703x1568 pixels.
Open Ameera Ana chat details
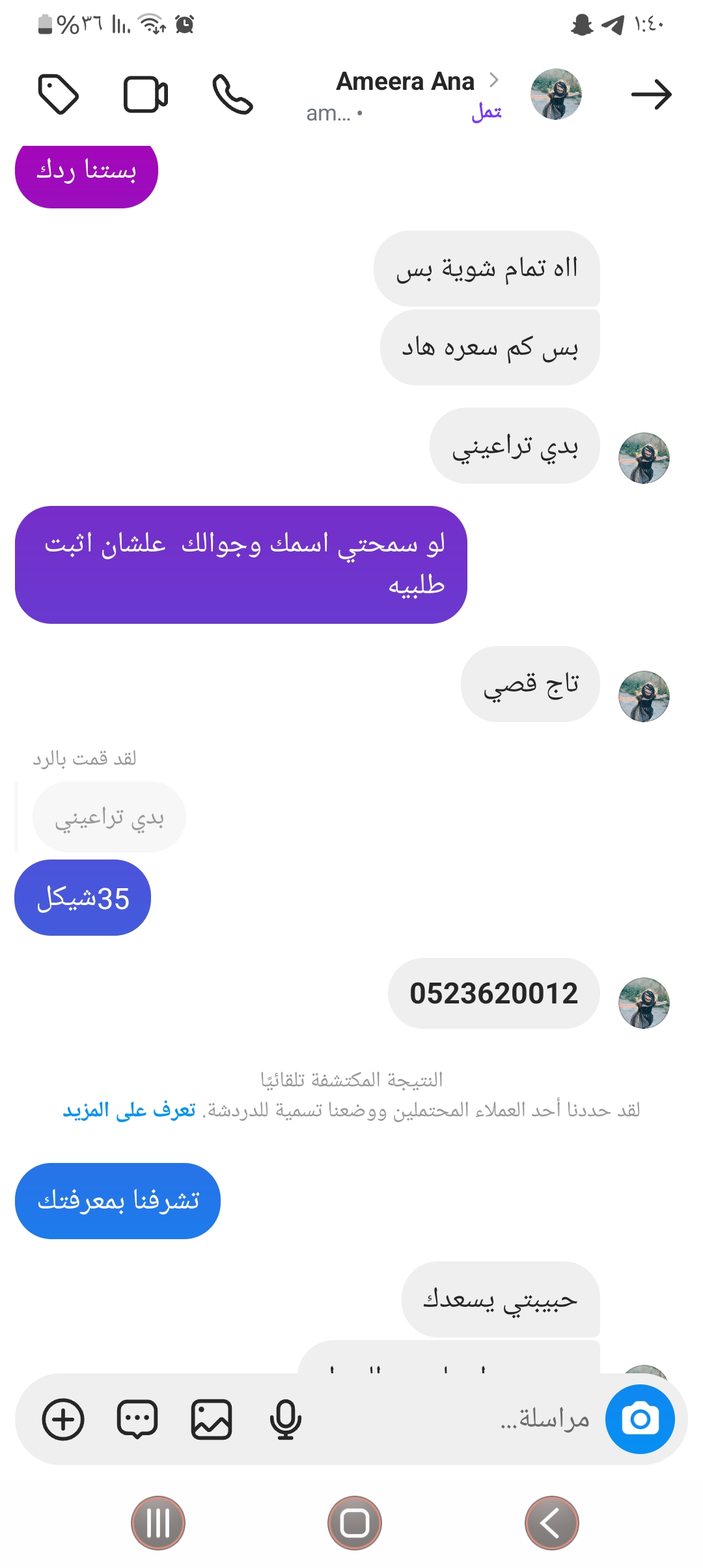click(406, 83)
